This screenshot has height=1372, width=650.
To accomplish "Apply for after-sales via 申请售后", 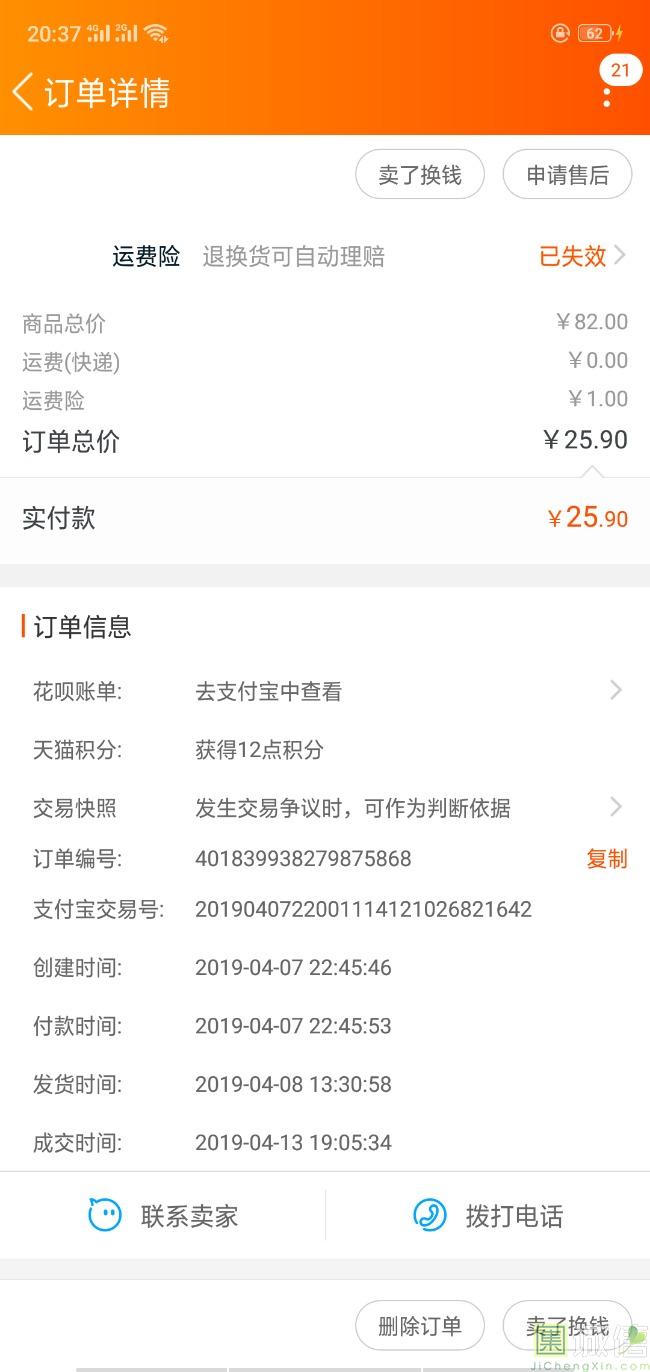I will pyautogui.click(x=567, y=175).
